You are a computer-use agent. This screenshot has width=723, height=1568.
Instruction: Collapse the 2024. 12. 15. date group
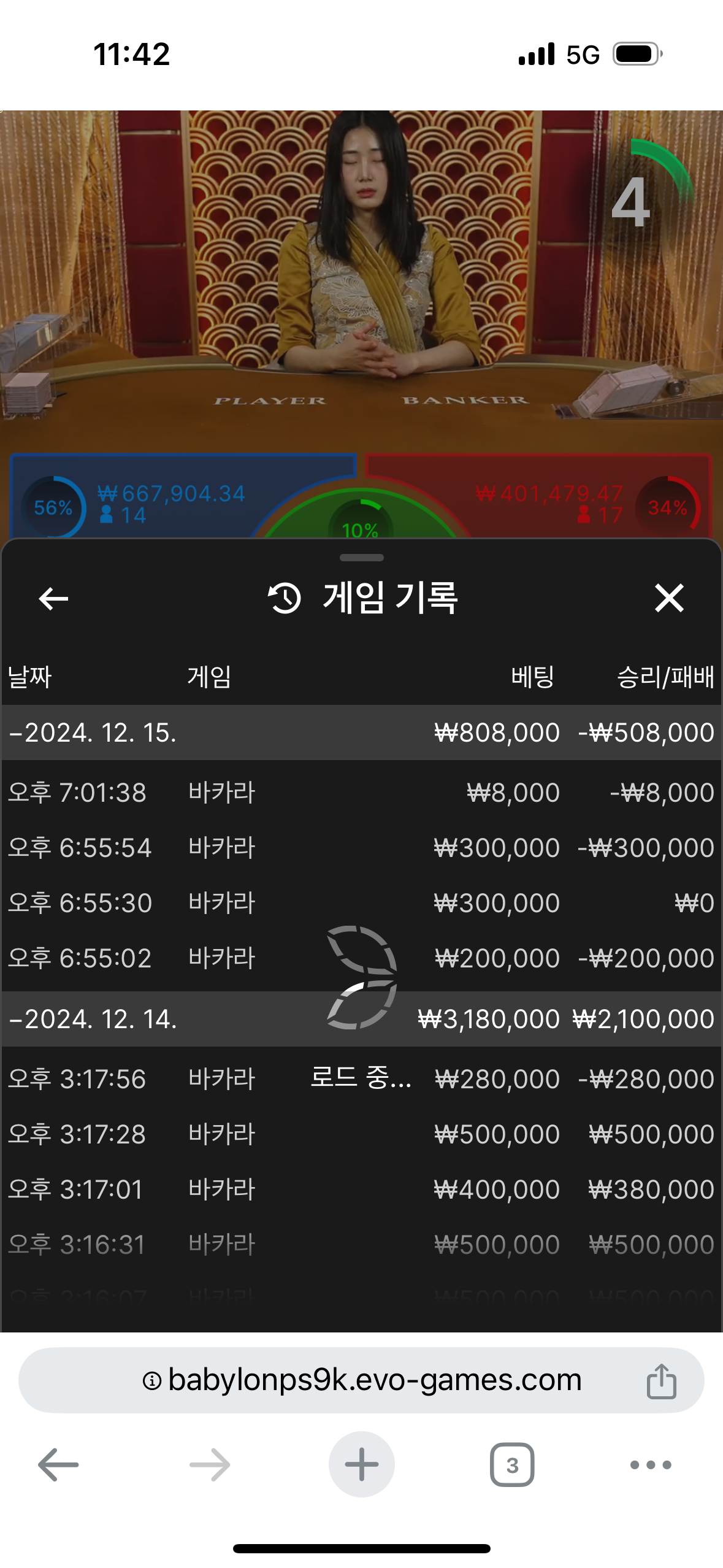[x=92, y=732]
